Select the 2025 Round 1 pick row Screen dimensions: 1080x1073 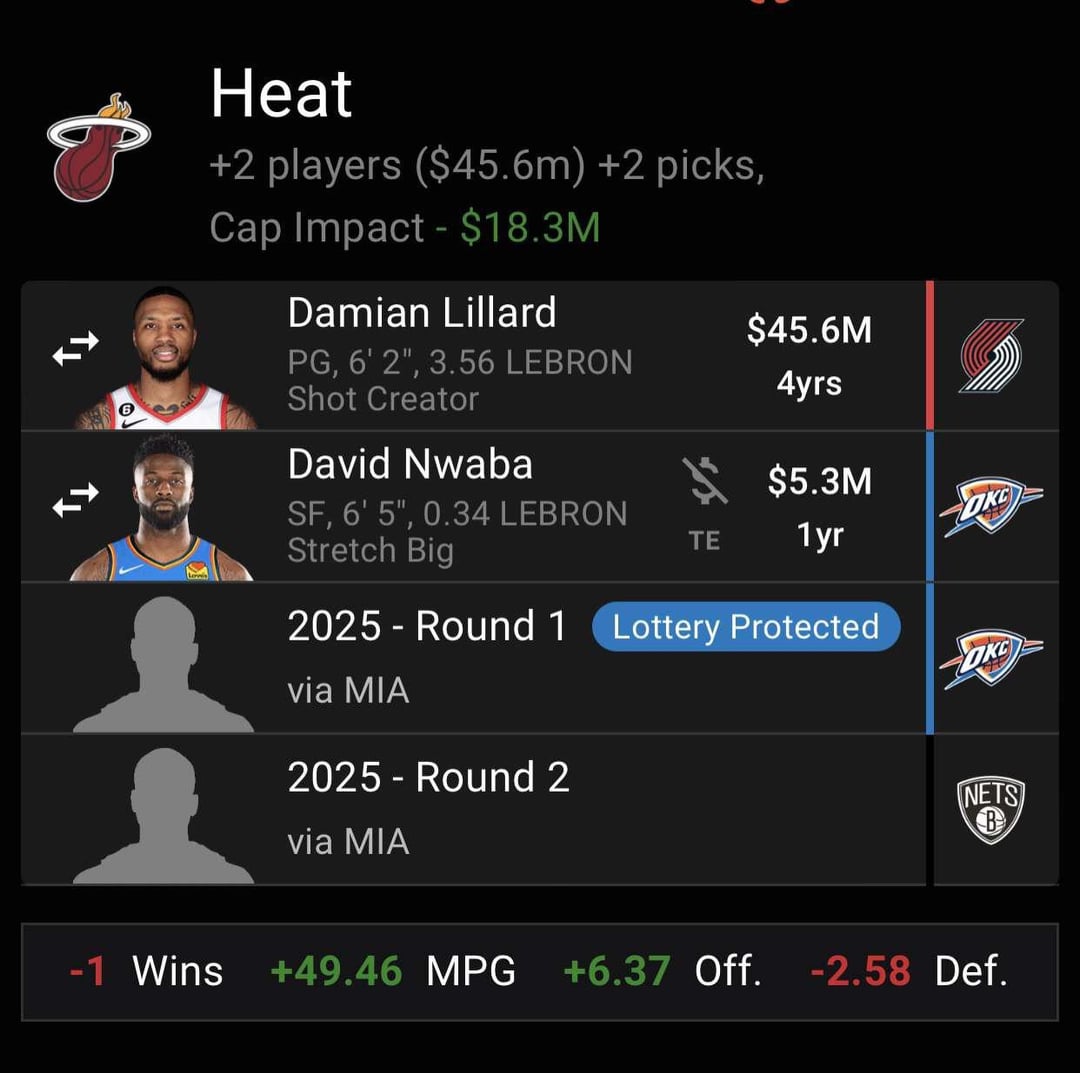coord(430,660)
